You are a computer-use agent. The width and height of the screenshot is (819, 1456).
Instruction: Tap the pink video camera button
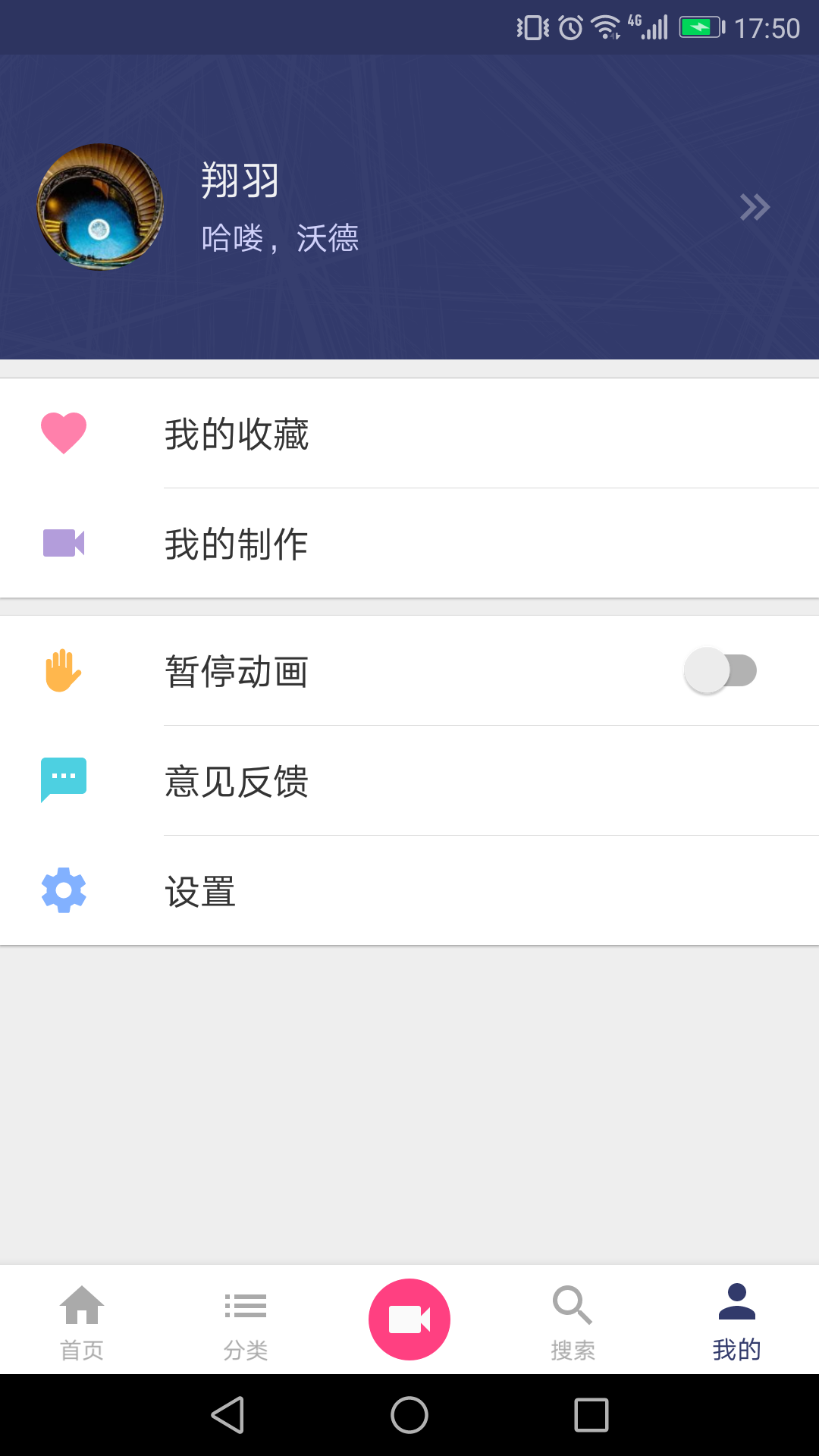409,1319
